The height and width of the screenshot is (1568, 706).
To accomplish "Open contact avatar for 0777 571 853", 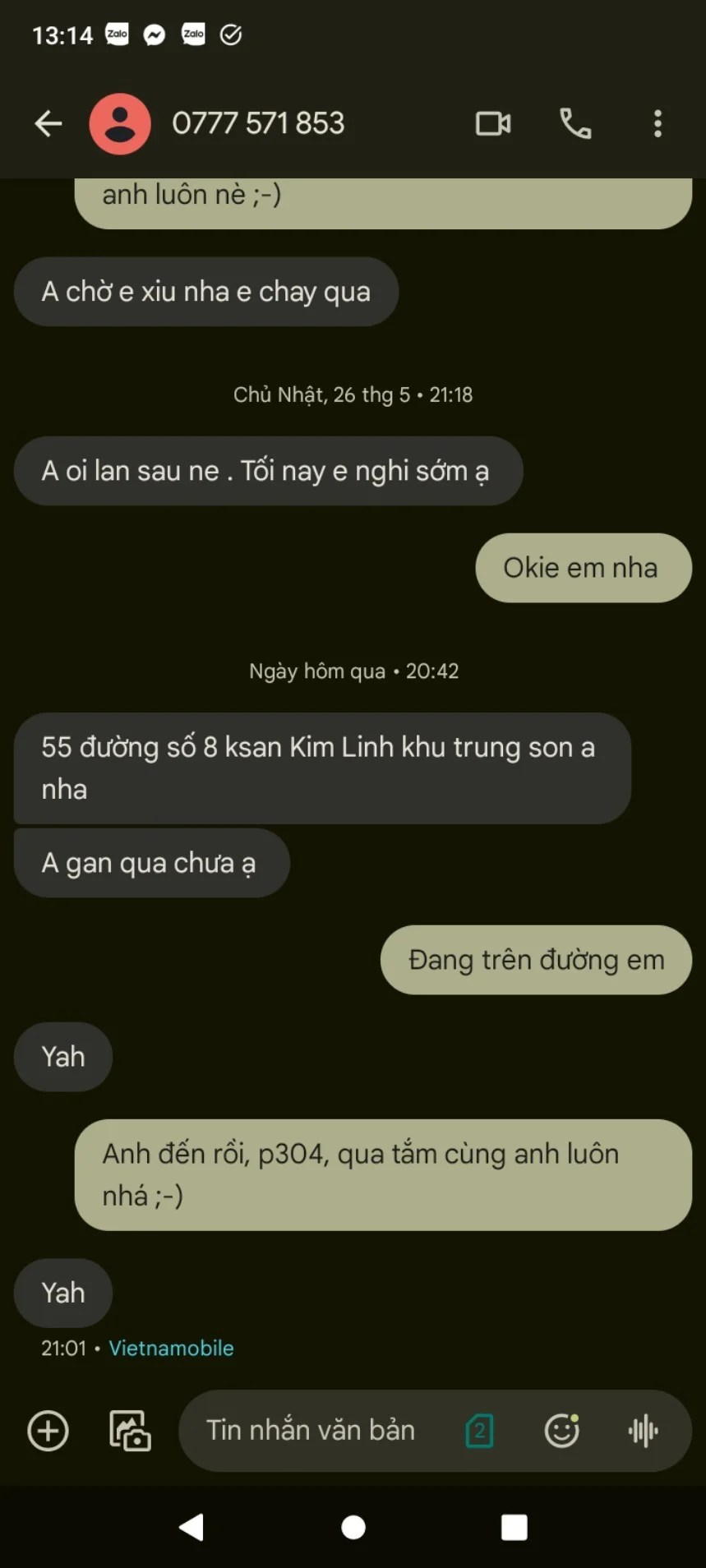I will coord(120,123).
